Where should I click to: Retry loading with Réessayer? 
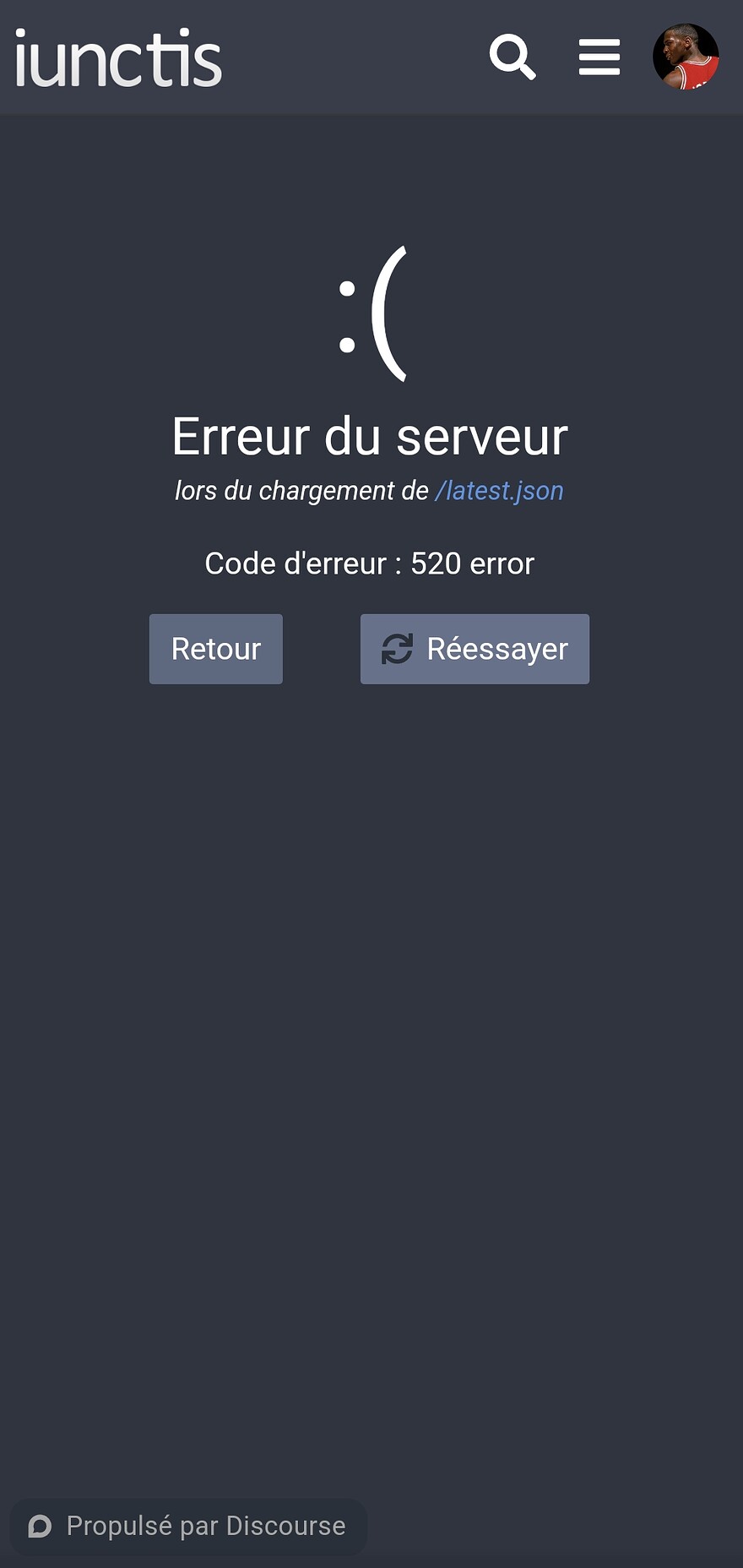tap(475, 649)
